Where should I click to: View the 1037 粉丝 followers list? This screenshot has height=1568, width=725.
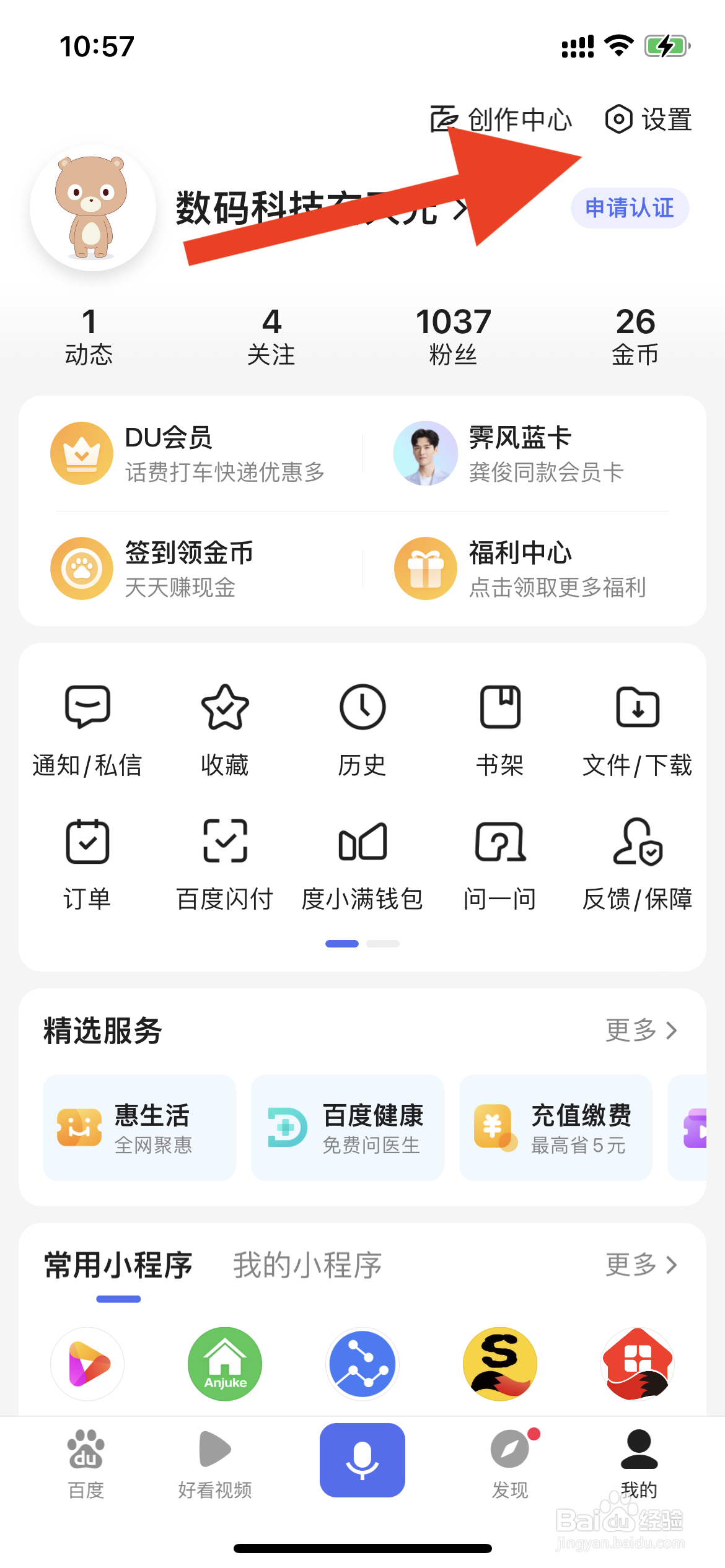453,336
